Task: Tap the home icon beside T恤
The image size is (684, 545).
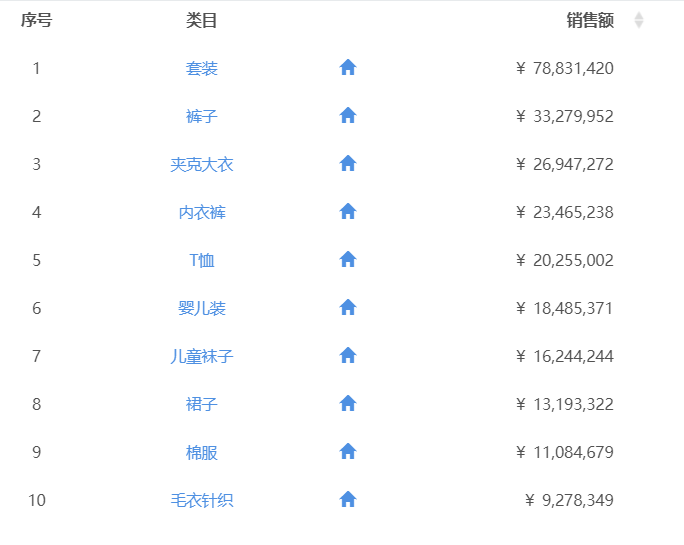Action: 348,259
